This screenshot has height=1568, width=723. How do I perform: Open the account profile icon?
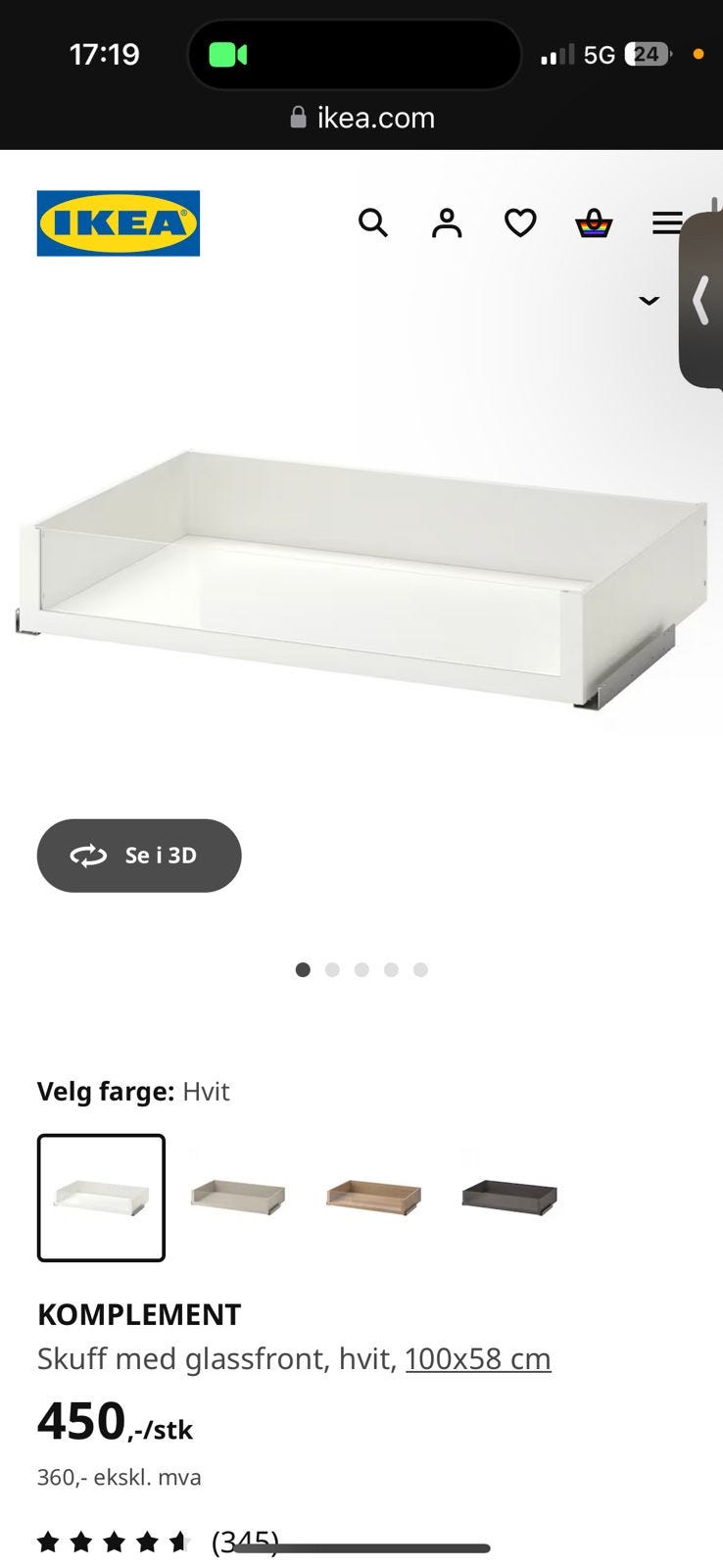point(447,222)
